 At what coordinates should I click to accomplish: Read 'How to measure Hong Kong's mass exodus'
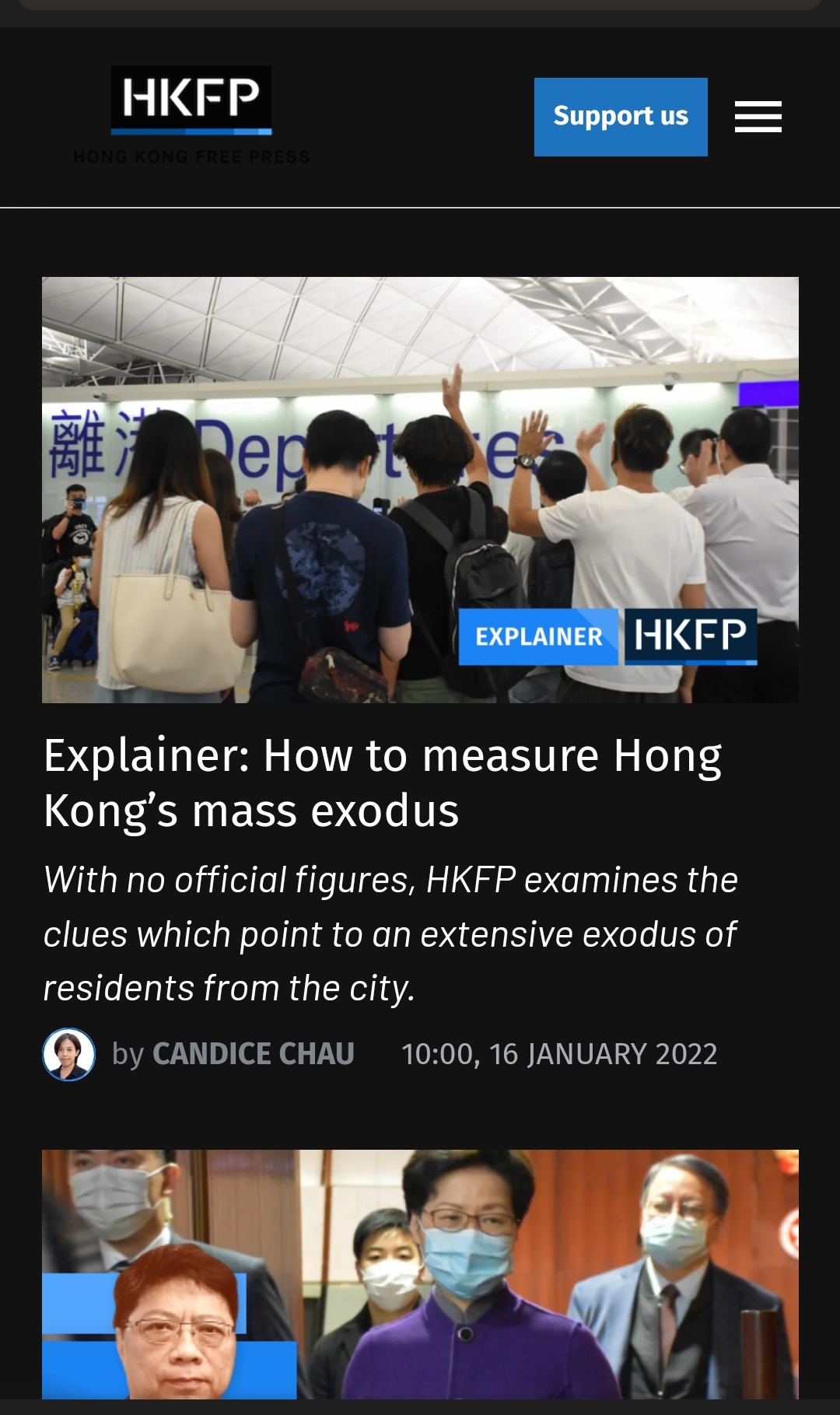click(382, 783)
